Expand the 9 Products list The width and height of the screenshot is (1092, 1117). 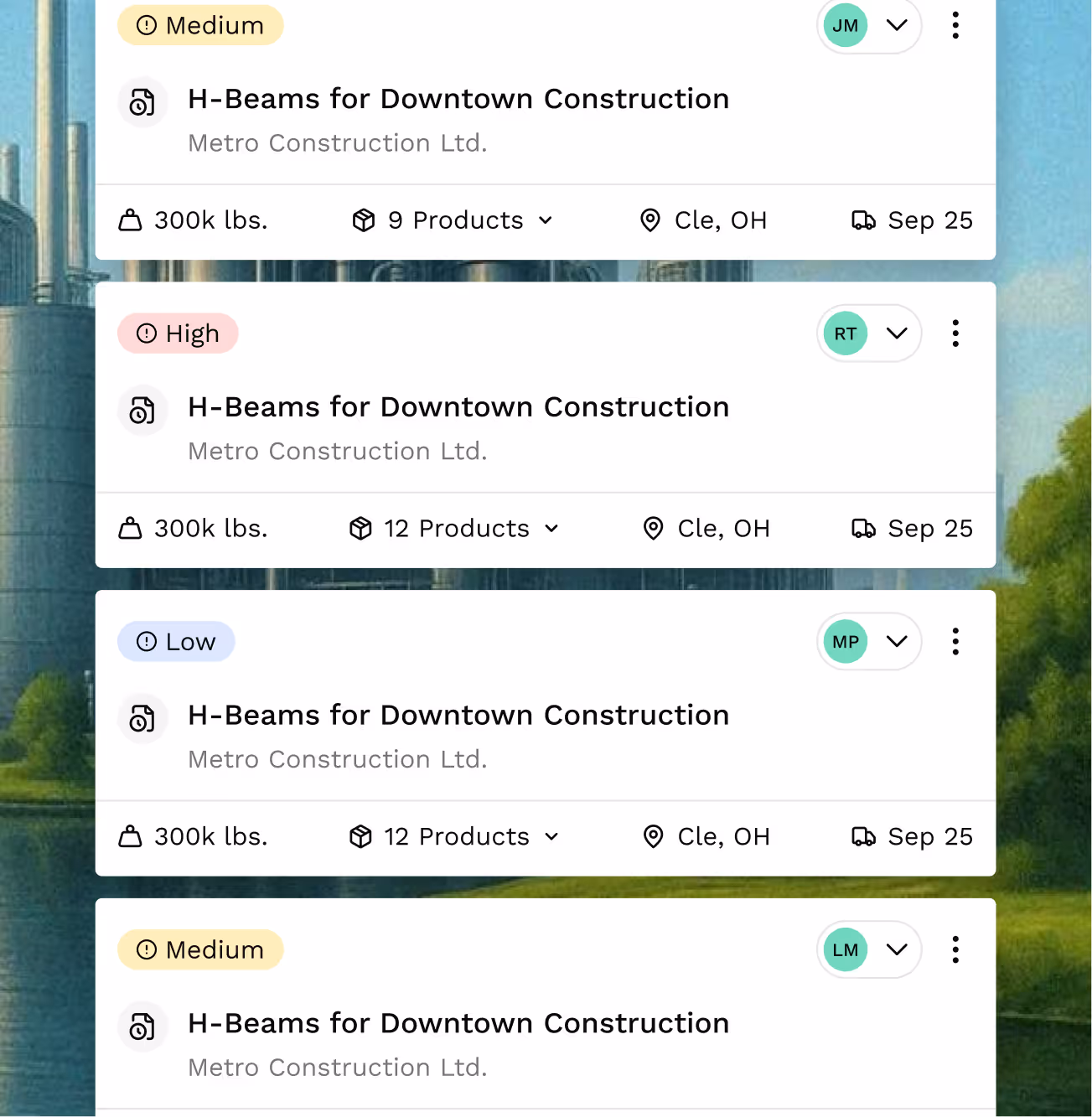point(453,220)
